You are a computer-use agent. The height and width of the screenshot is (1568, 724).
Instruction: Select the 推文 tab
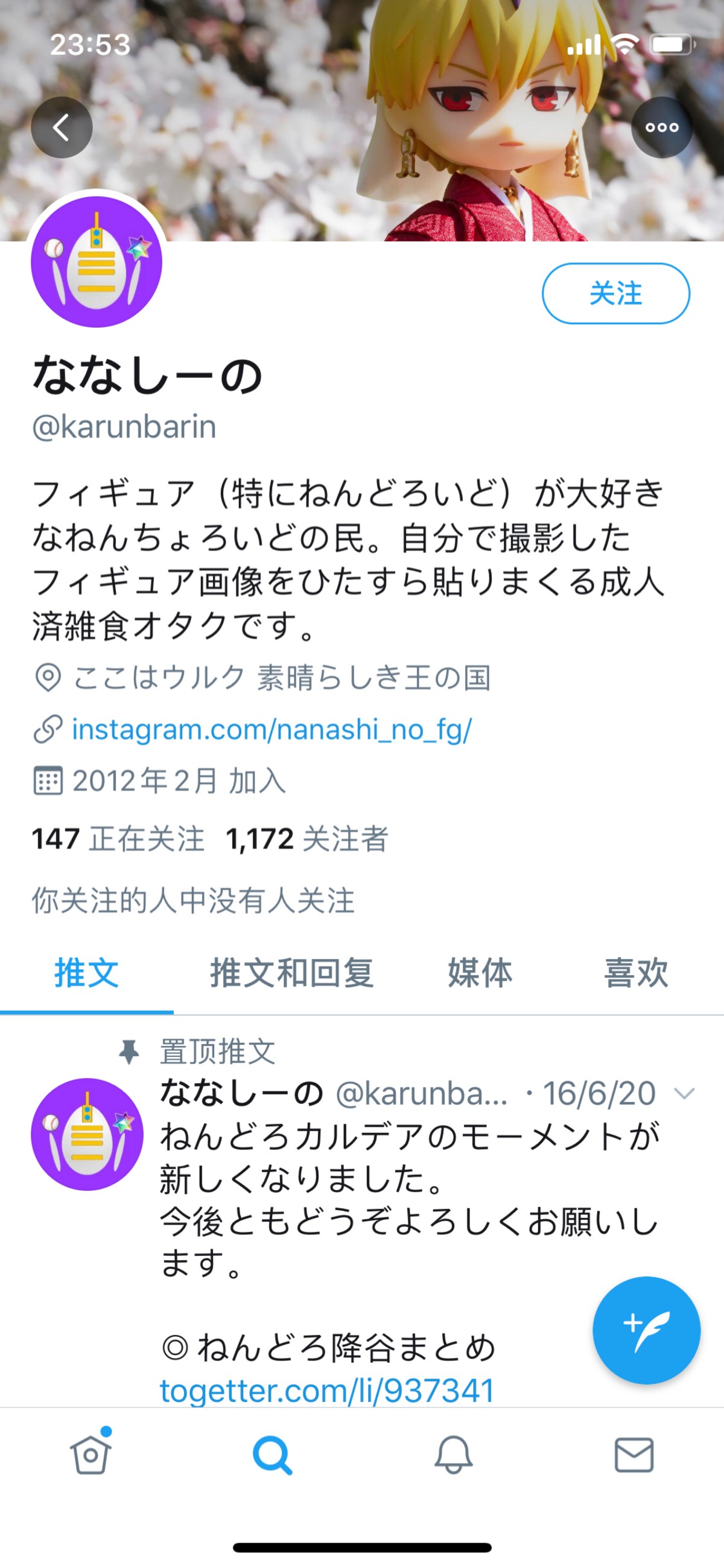(x=86, y=972)
